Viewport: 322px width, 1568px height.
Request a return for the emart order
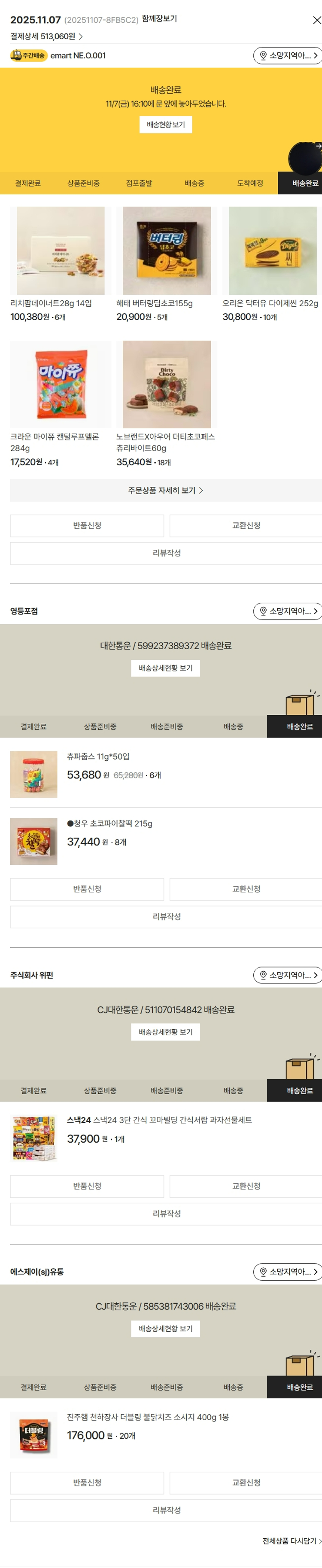(87, 526)
